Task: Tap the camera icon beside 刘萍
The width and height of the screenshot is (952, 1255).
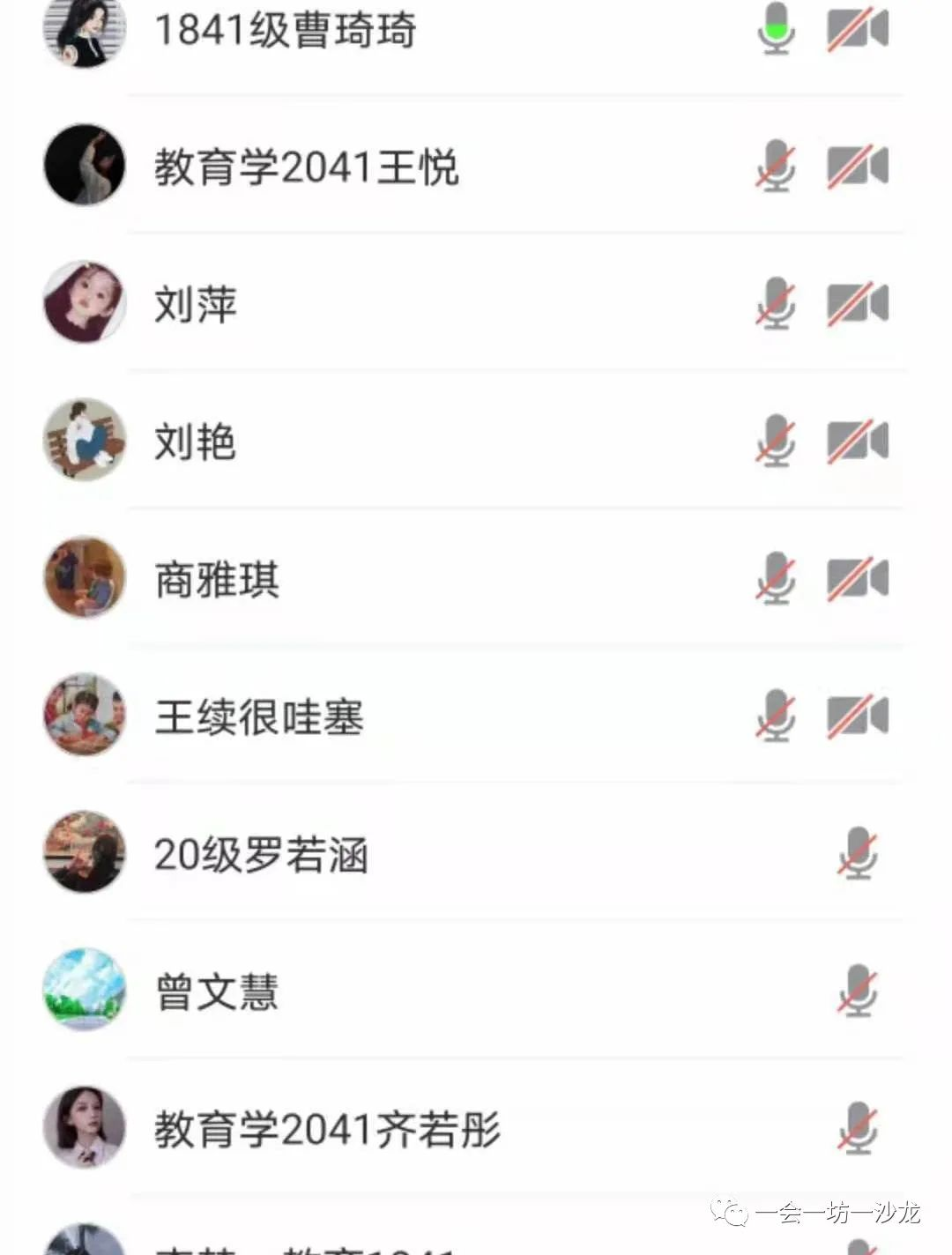Action: point(857,304)
